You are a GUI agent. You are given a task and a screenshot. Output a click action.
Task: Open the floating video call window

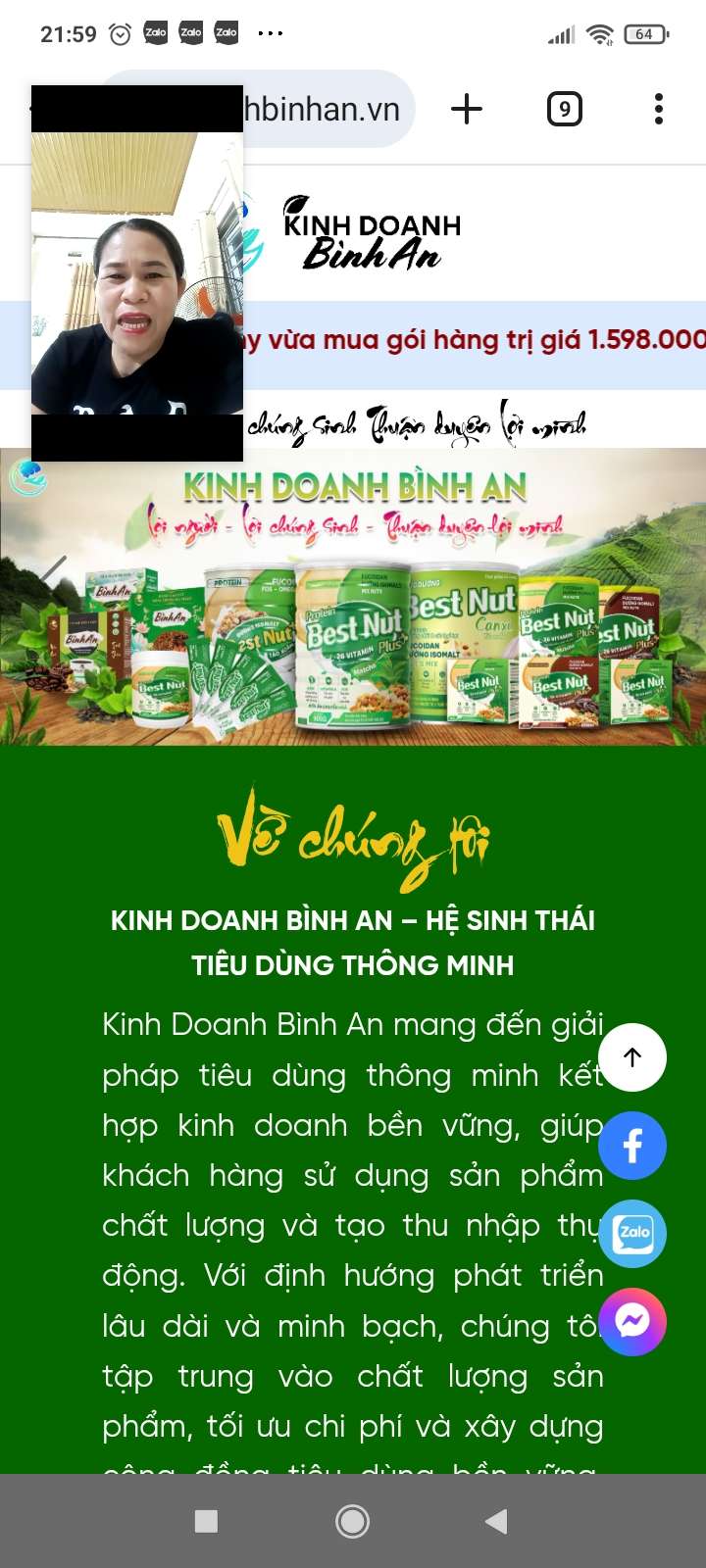pyautogui.click(x=137, y=274)
